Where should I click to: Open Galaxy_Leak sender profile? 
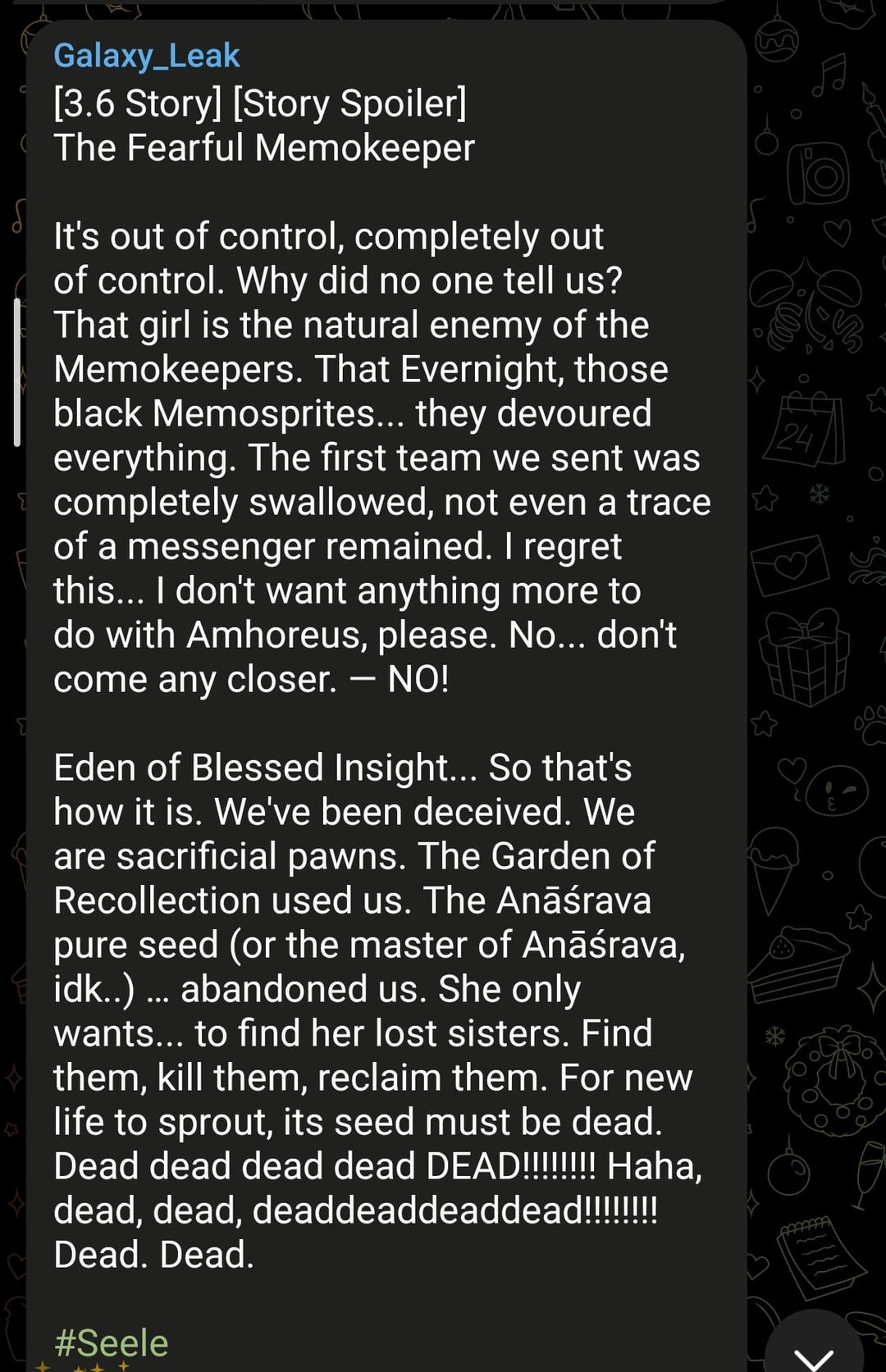(147, 56)
